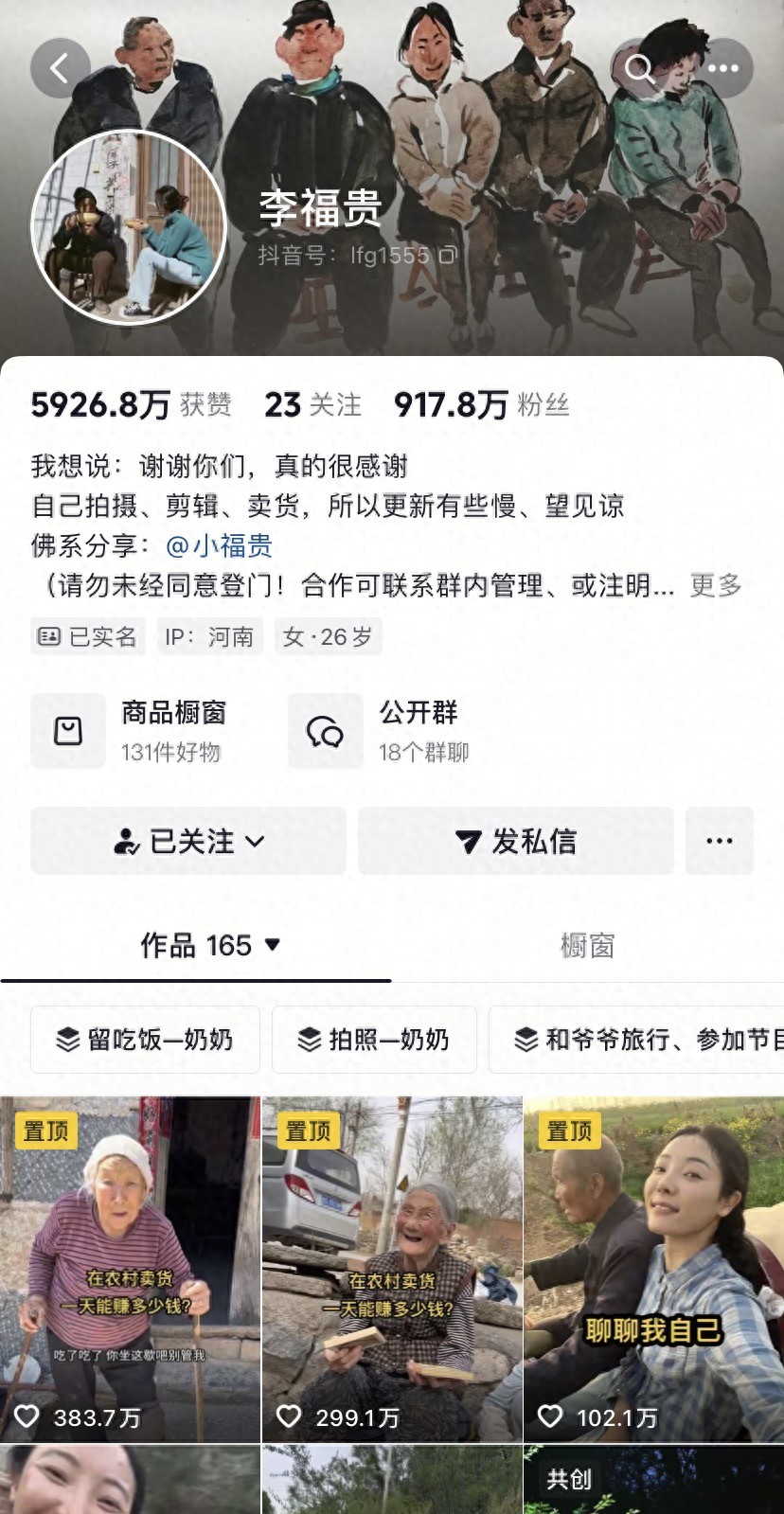
Task: Open search on this profile
Action: coord(641,68)
